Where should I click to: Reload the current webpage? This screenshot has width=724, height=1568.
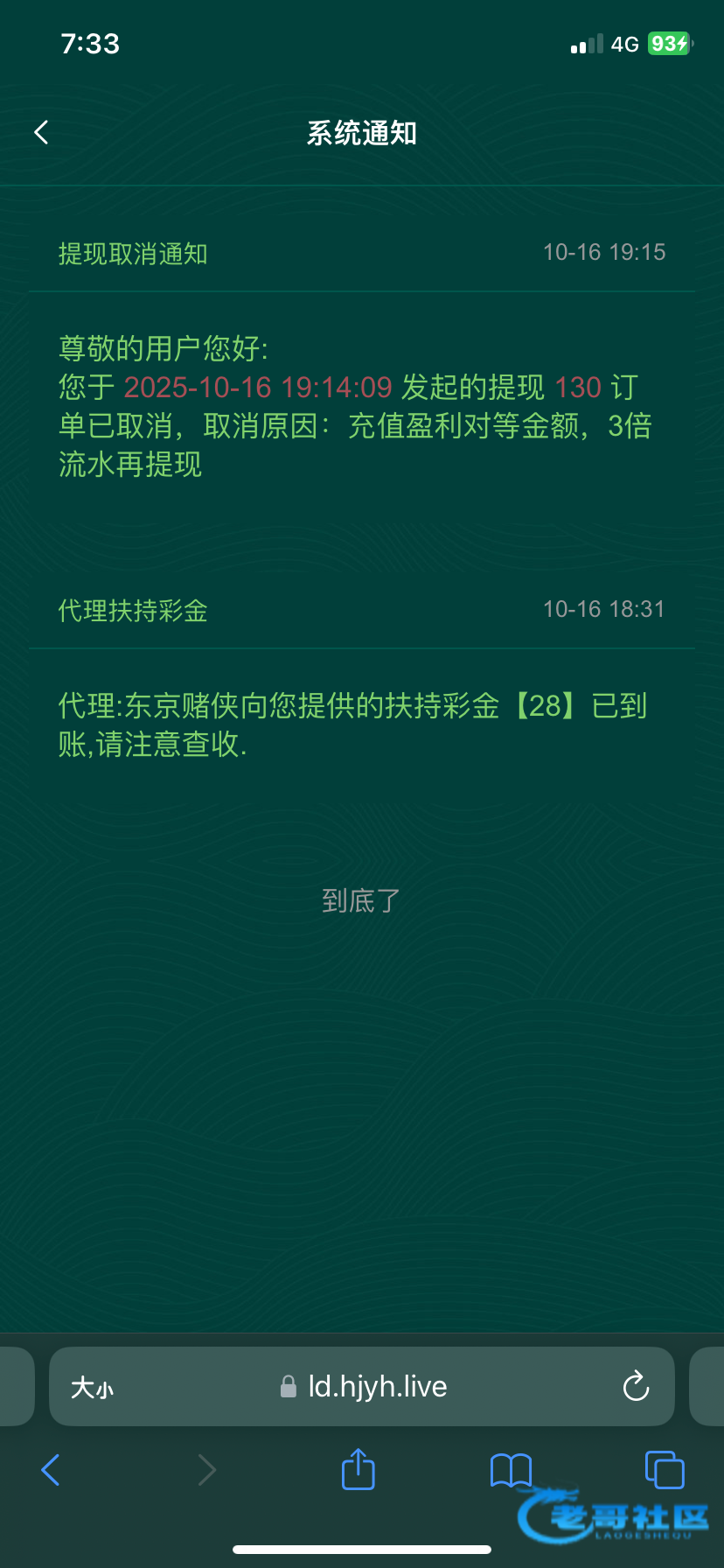coord(636,1387)
